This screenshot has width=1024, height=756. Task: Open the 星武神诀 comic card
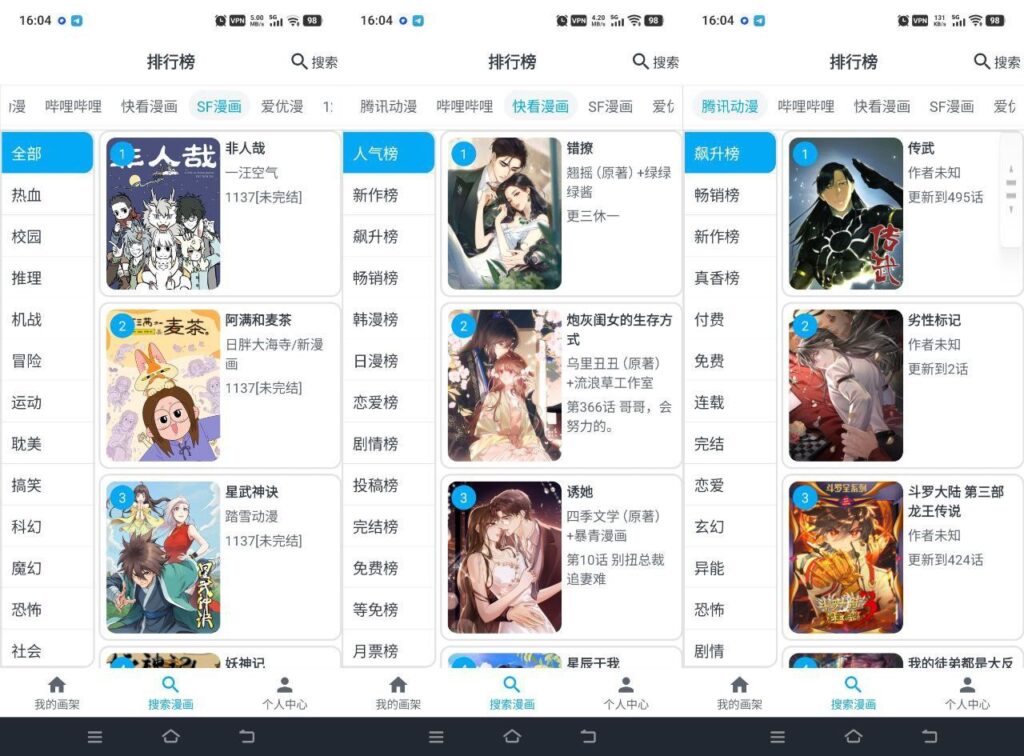click(x=220, y=557)
